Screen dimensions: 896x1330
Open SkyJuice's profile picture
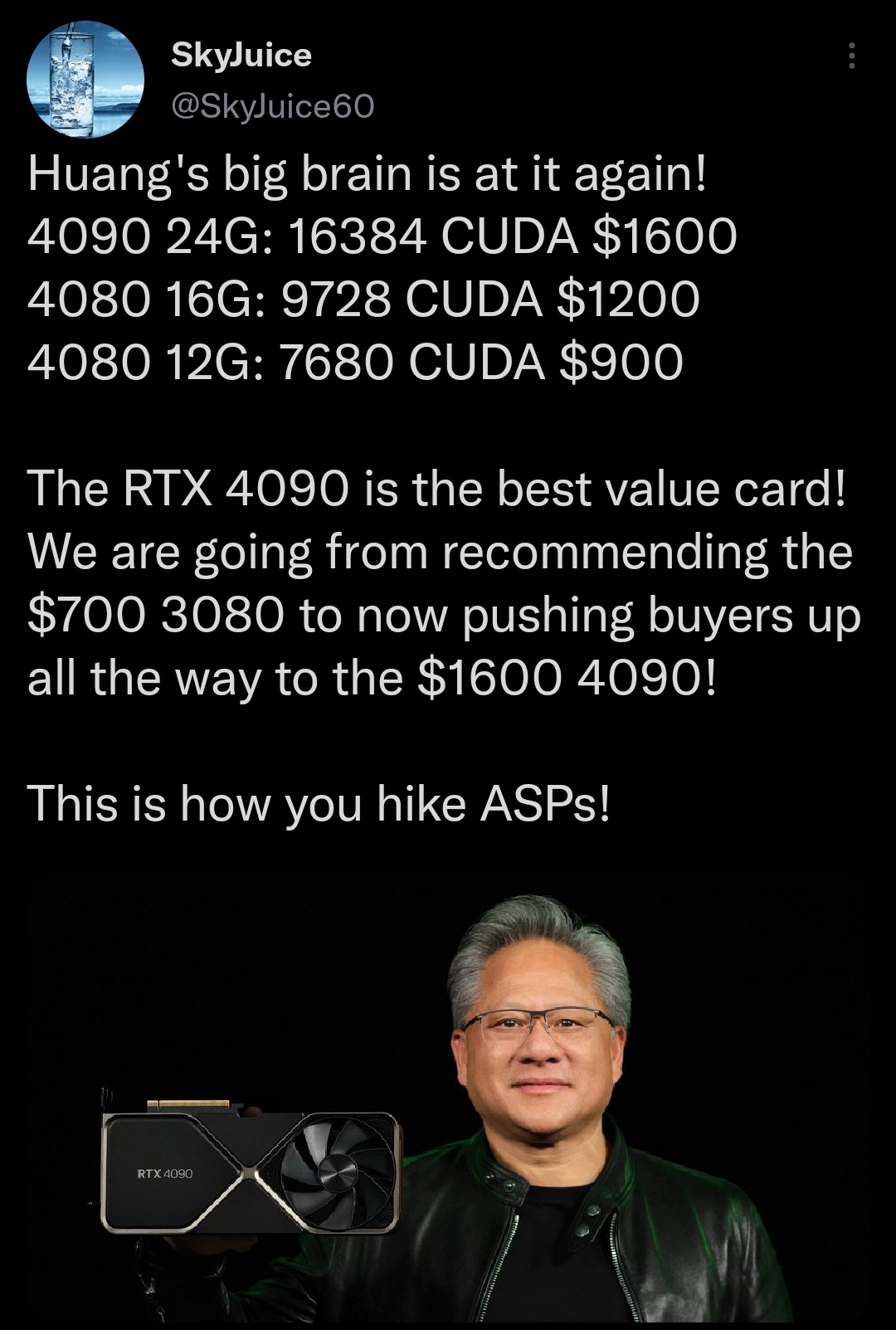pyautogui.click(x=85, y=80)
